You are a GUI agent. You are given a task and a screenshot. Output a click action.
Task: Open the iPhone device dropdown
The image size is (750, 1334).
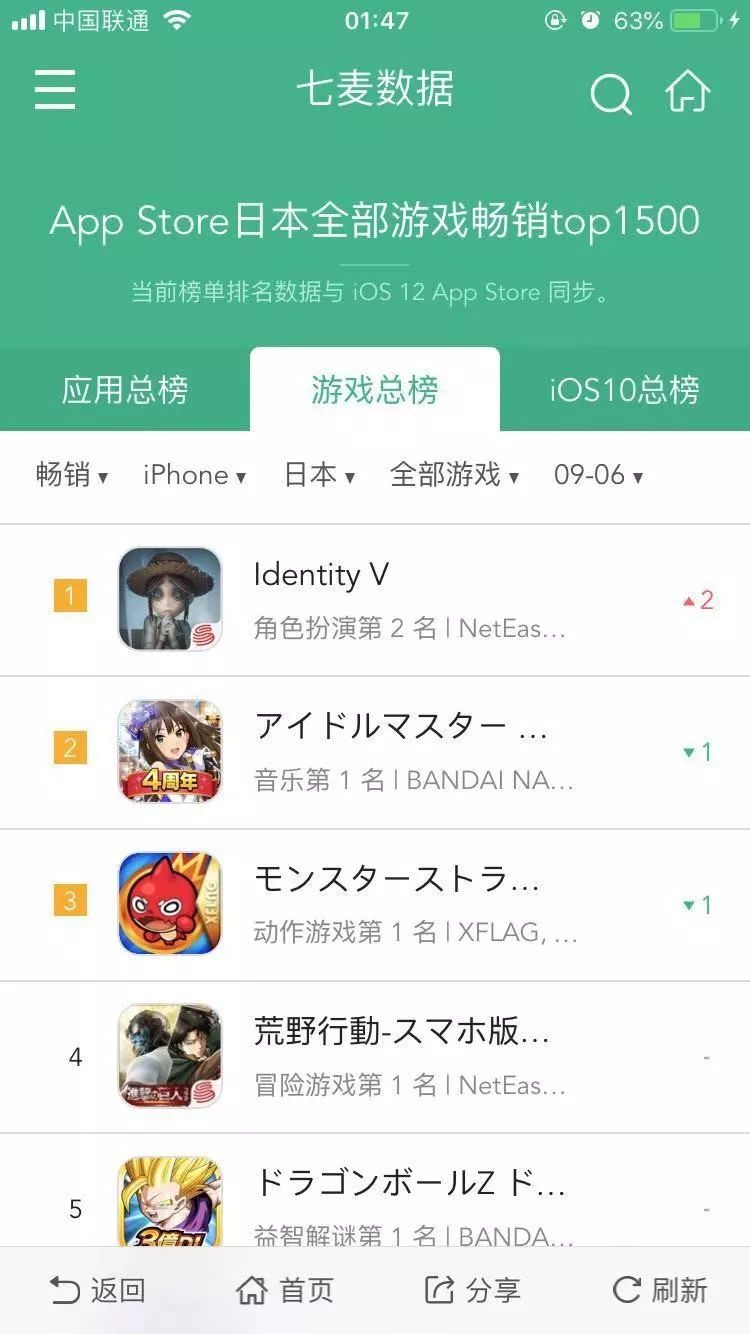click(x=194, y=475)
